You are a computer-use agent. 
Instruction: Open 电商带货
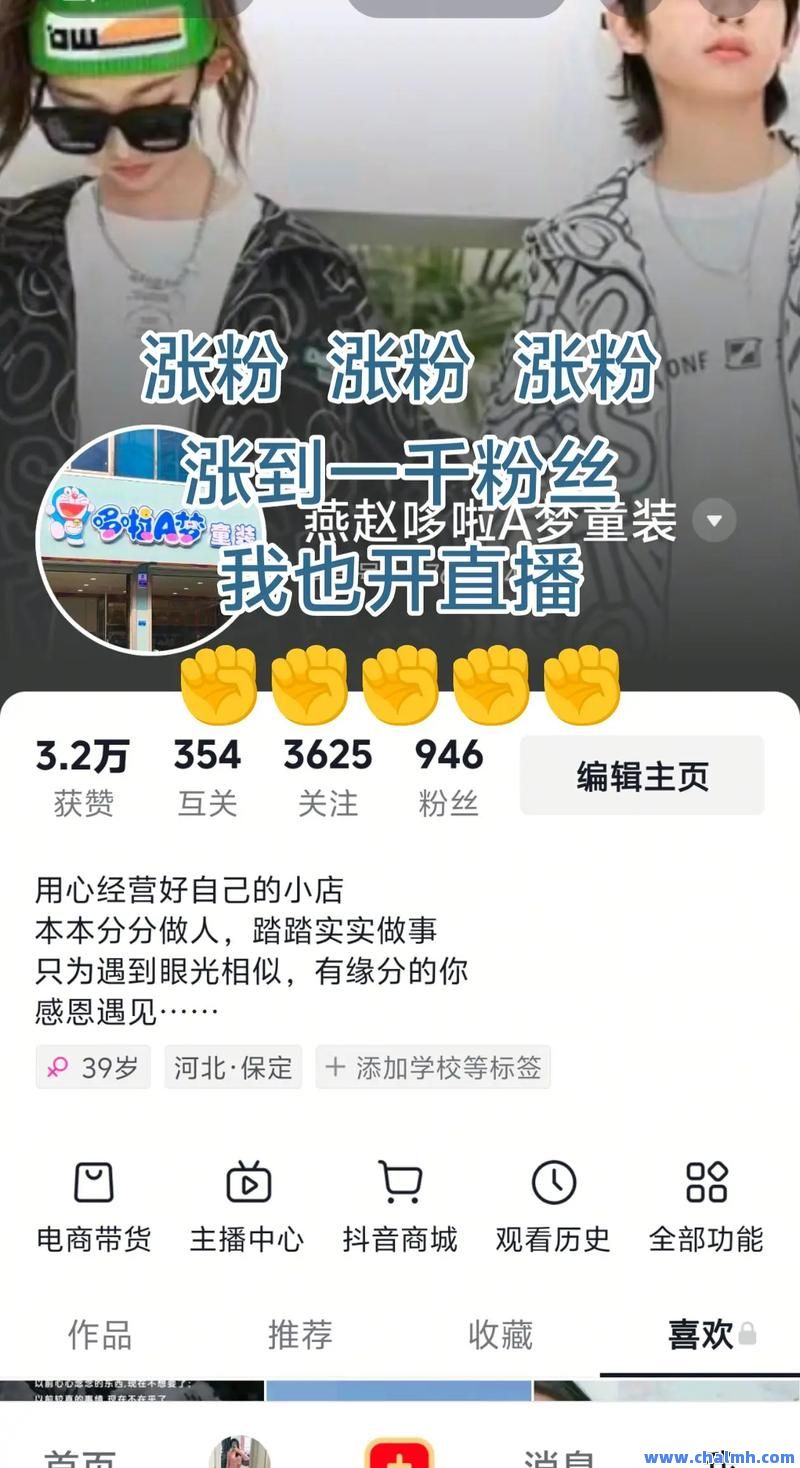click(94, 1207)
